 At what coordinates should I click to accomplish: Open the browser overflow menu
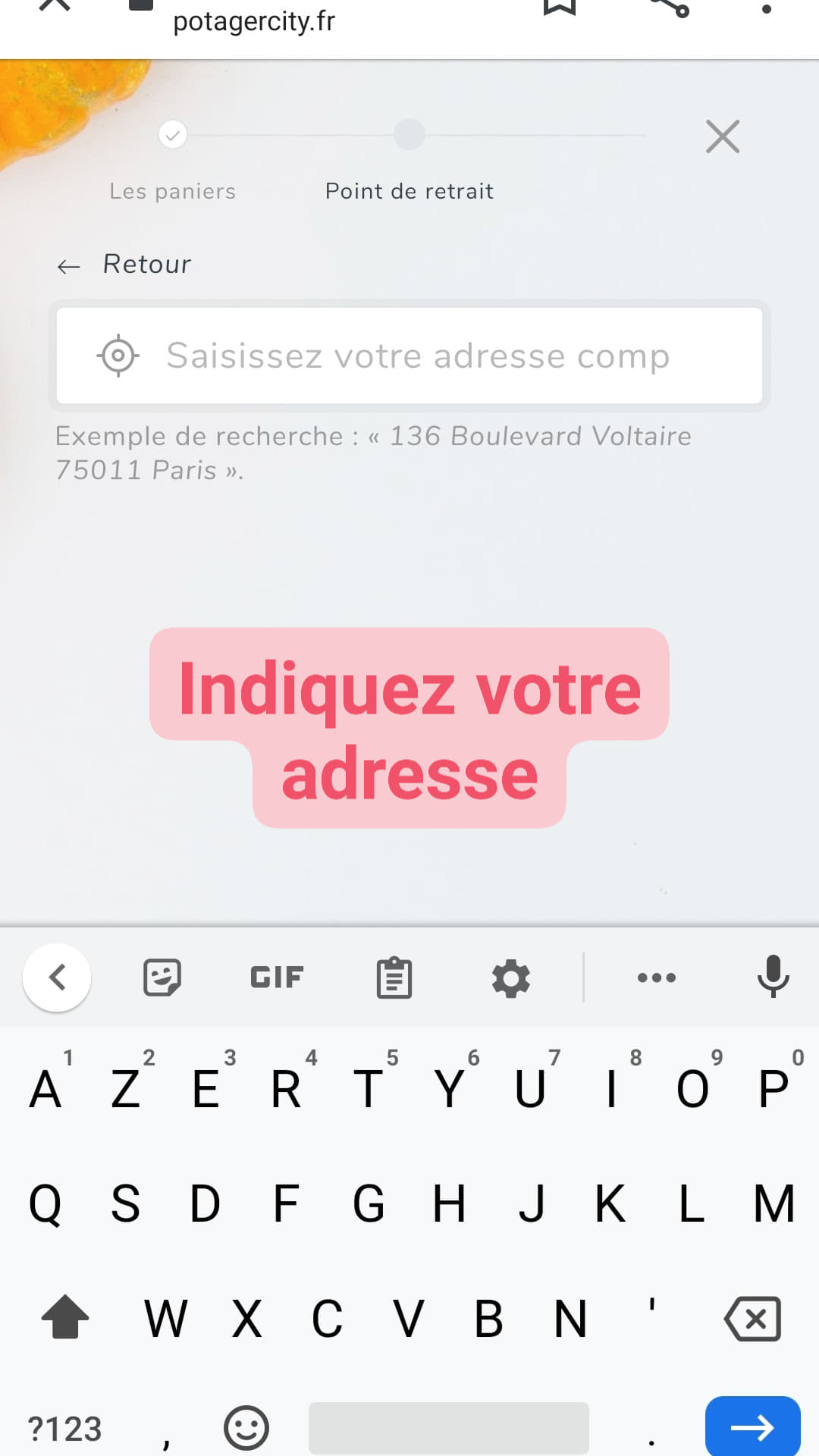766,9
